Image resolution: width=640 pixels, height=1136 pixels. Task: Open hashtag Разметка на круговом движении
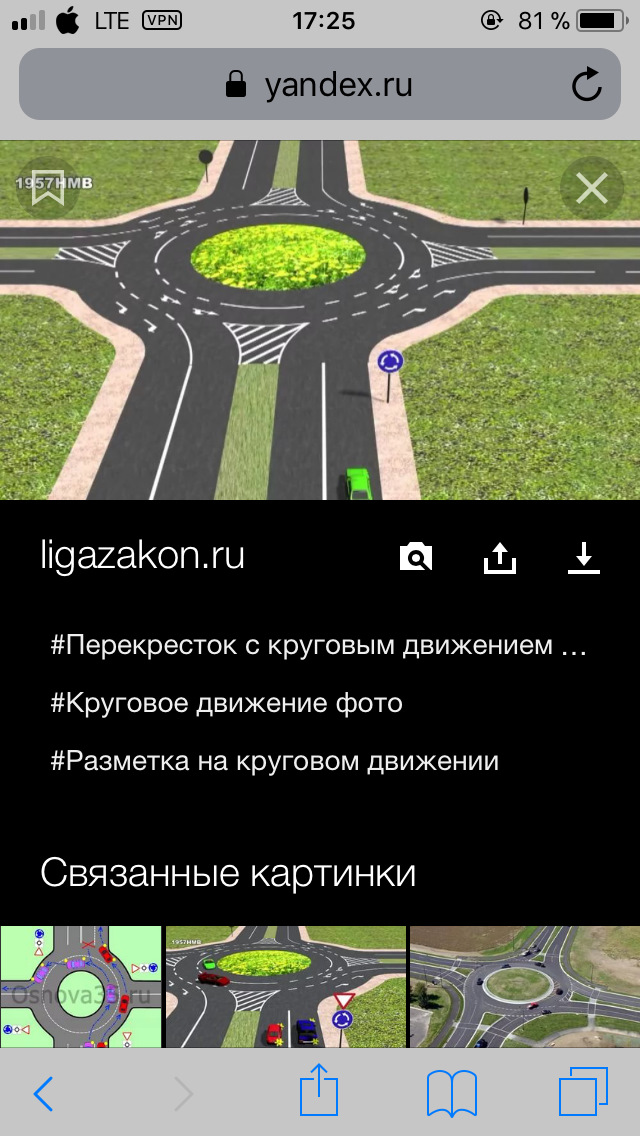[x=274, y=761]
